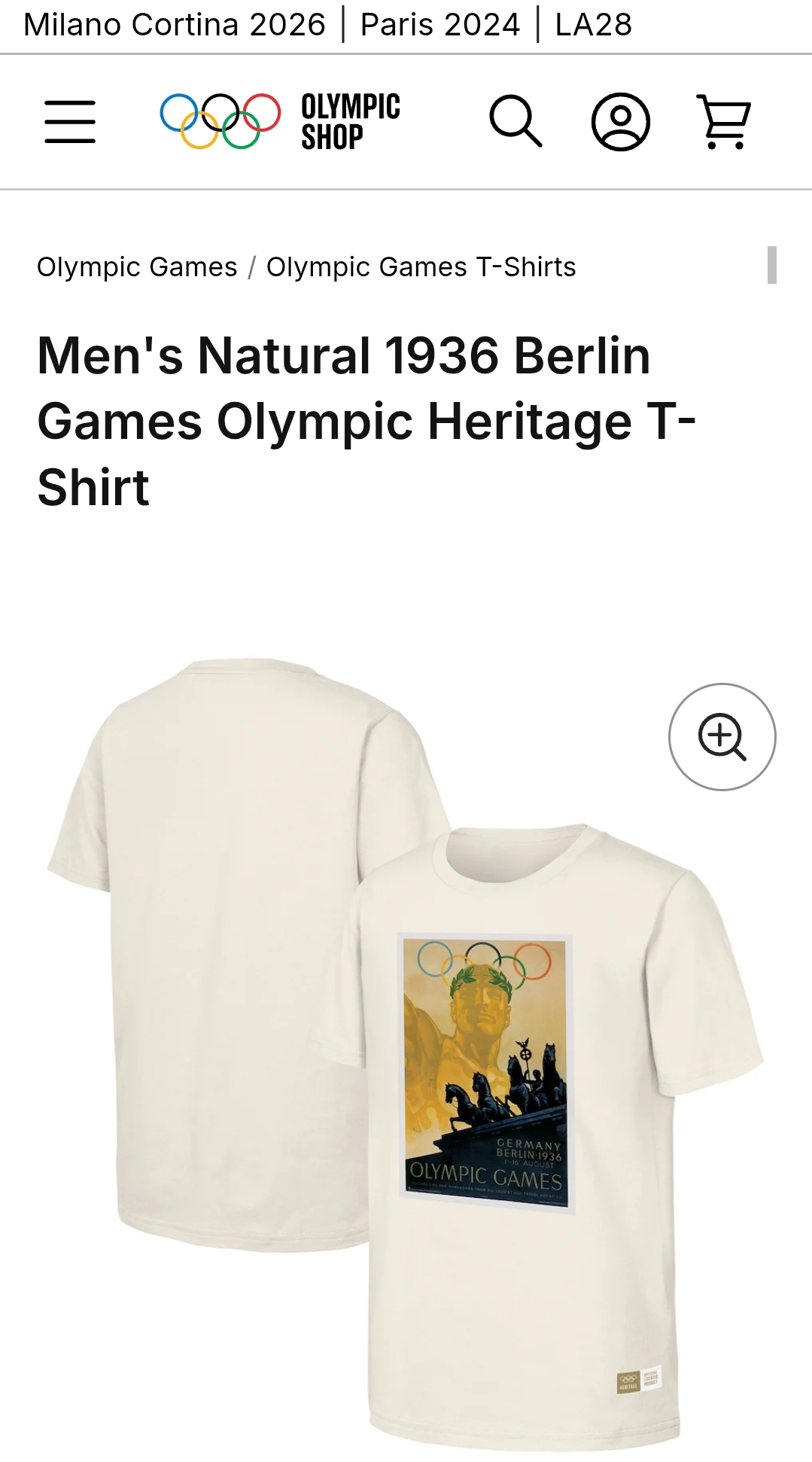Open the account profile icon

coord(620,121)
